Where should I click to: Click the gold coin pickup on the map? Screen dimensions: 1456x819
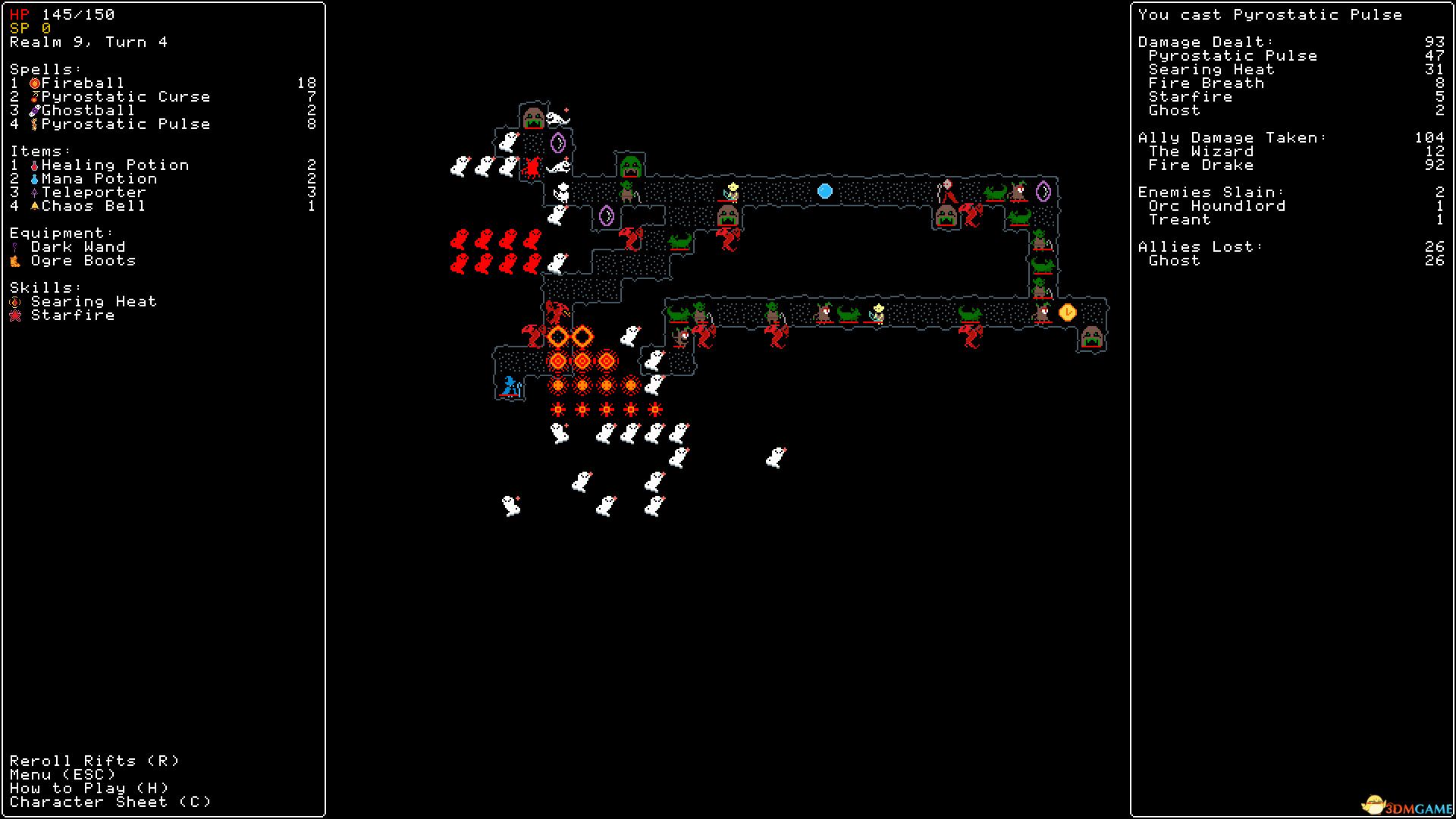[x=1067, y=312]
